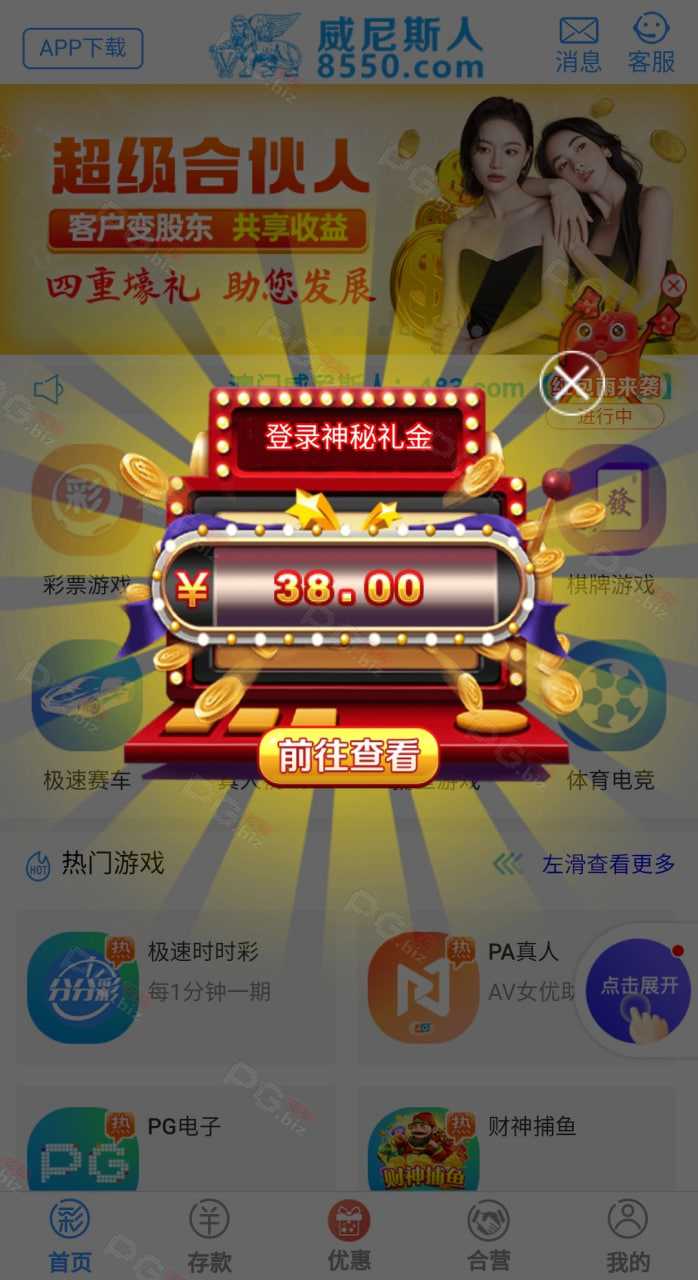This screenshot has width=698, height=1280.
Task: Open the 我的 tab
Action: point(628,1236)
